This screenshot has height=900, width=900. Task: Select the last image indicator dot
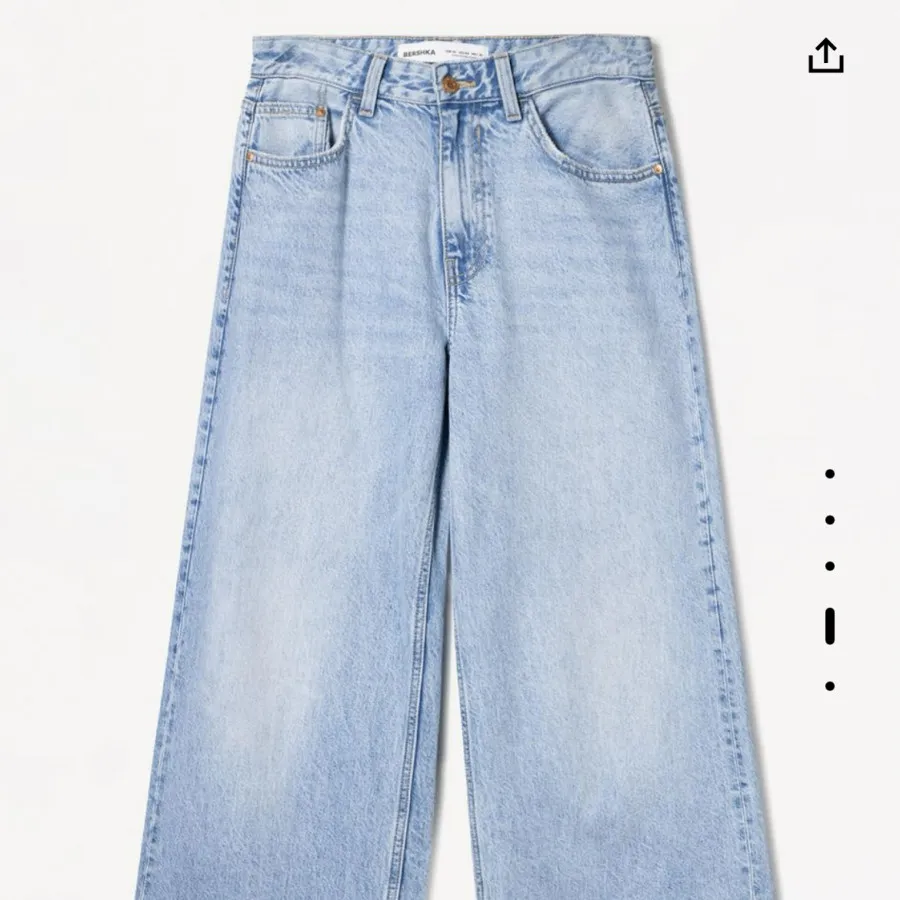click(x=830, y=686)
